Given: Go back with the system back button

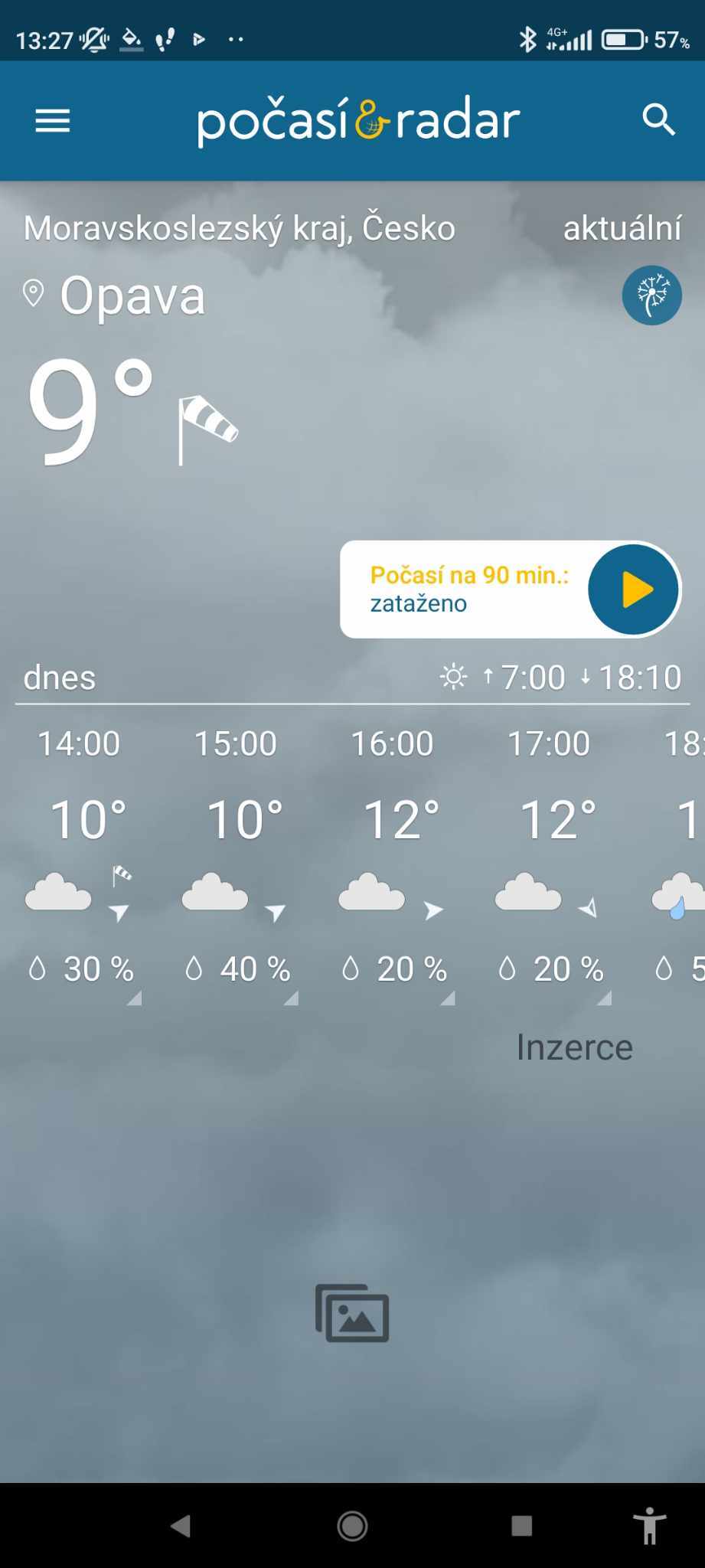Looking at the screenshot, I should [181, 1526].
